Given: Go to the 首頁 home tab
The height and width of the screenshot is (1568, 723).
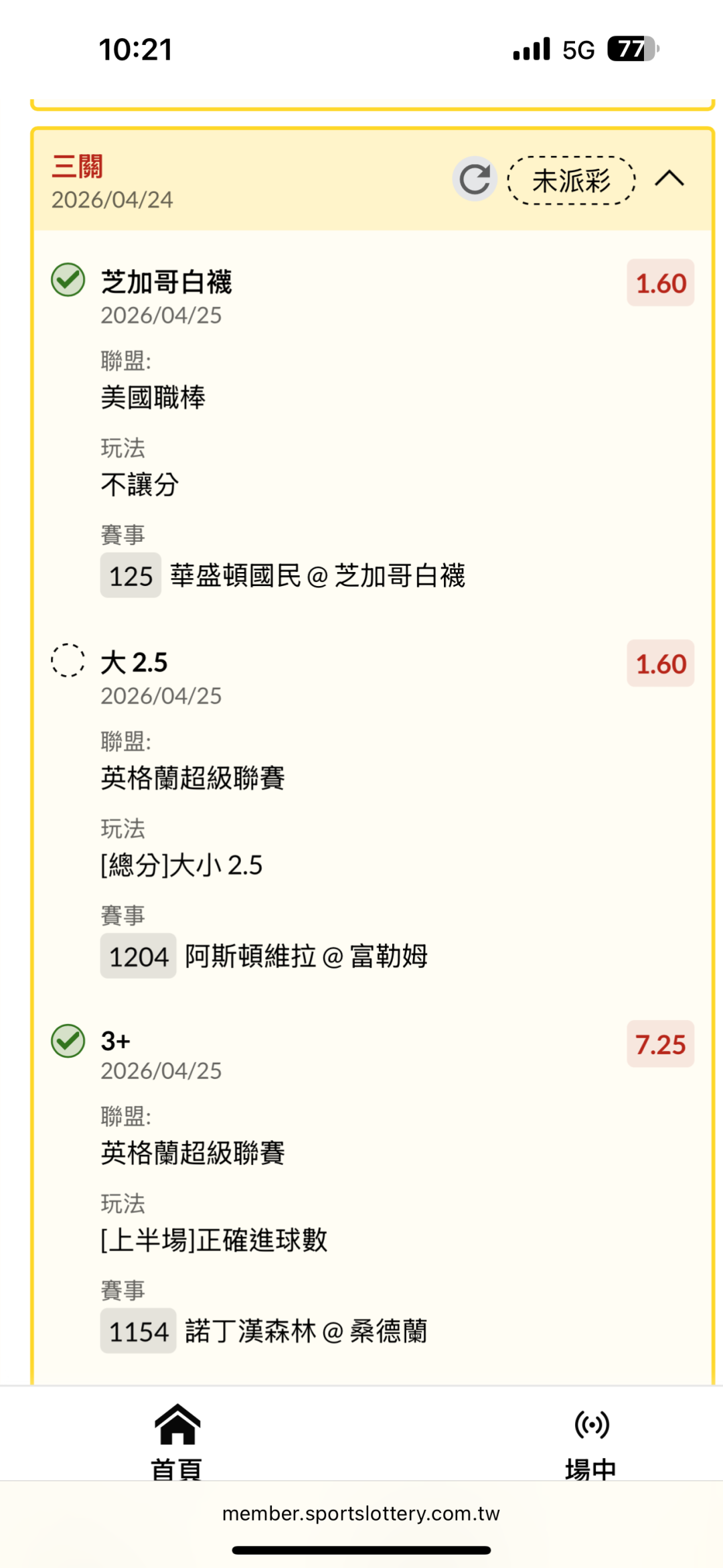Looking at the screenshot, I should coord(177,1440).
